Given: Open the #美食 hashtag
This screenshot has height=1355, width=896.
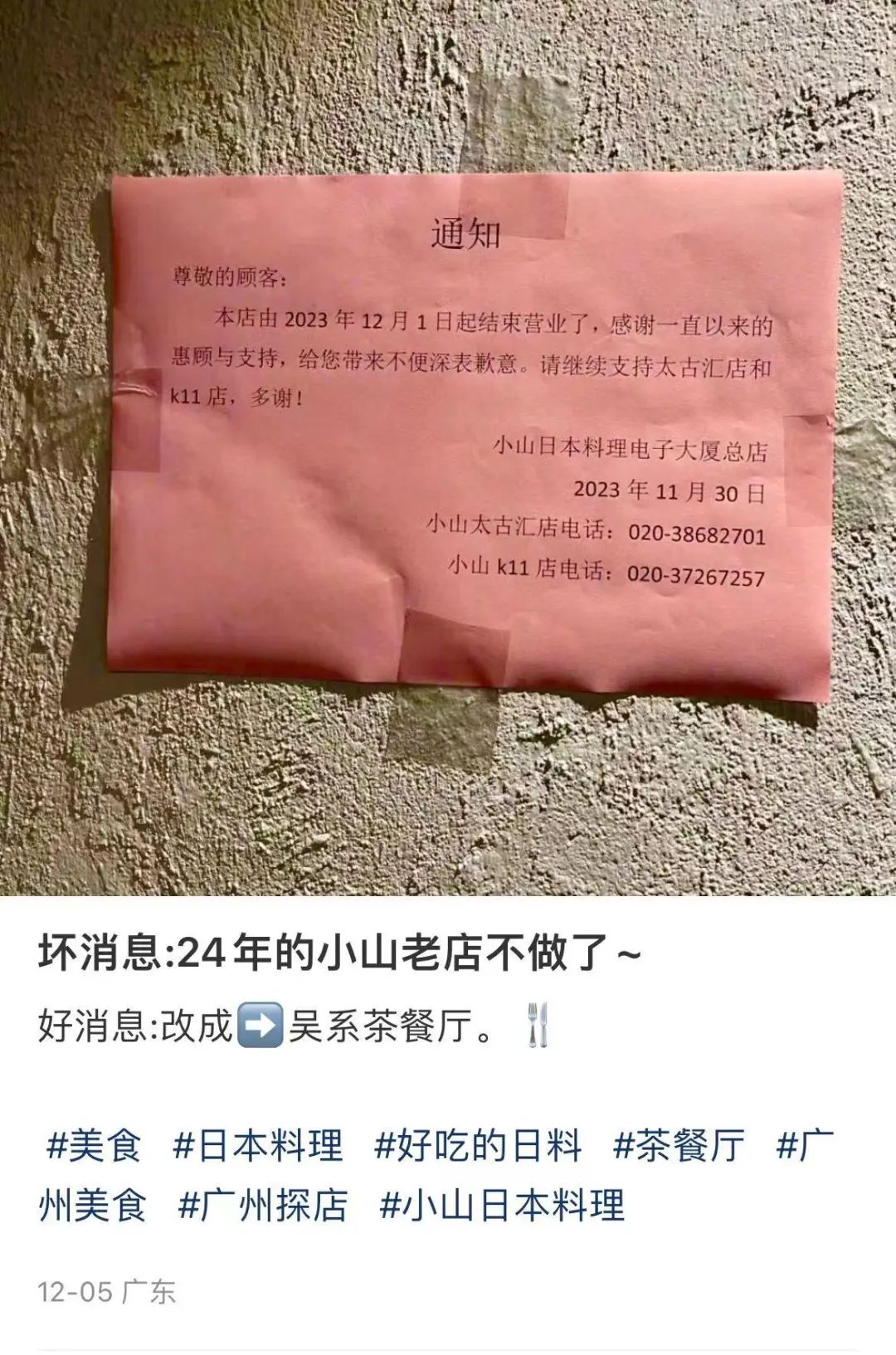Looking at the screenshot, I should click(94, 1146).
